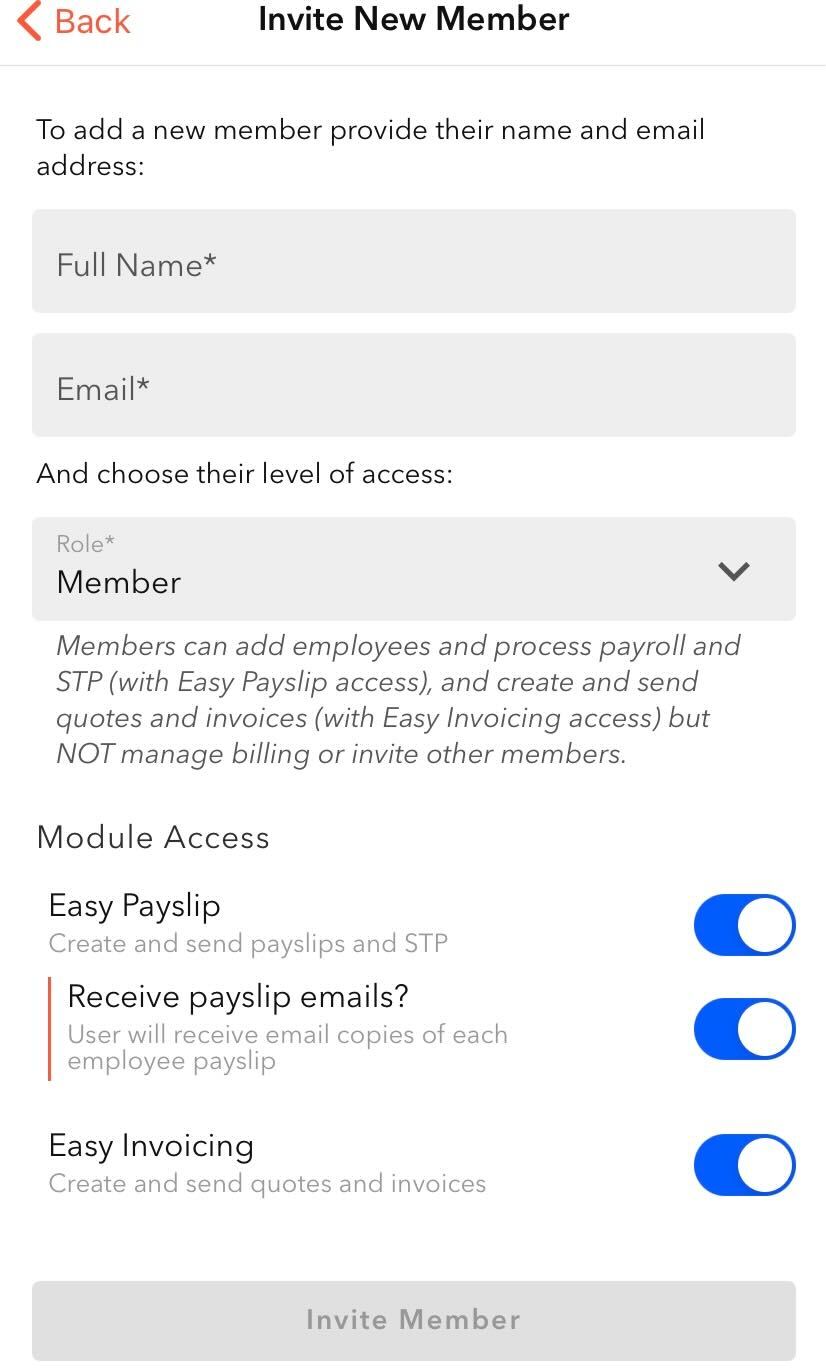
Task: Tap the Full Name field
Action: point(413,262)
